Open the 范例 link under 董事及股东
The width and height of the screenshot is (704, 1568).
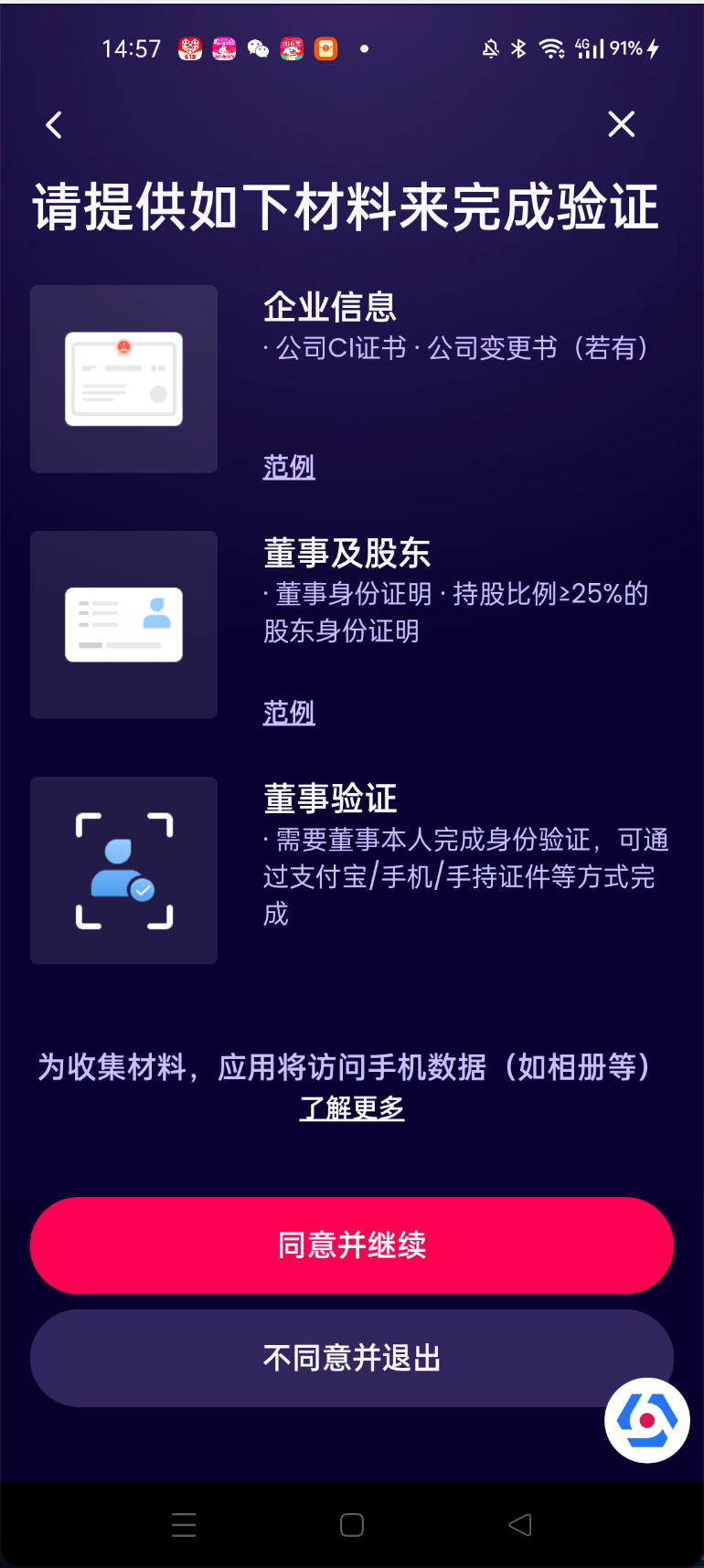[x=289, y=713]
